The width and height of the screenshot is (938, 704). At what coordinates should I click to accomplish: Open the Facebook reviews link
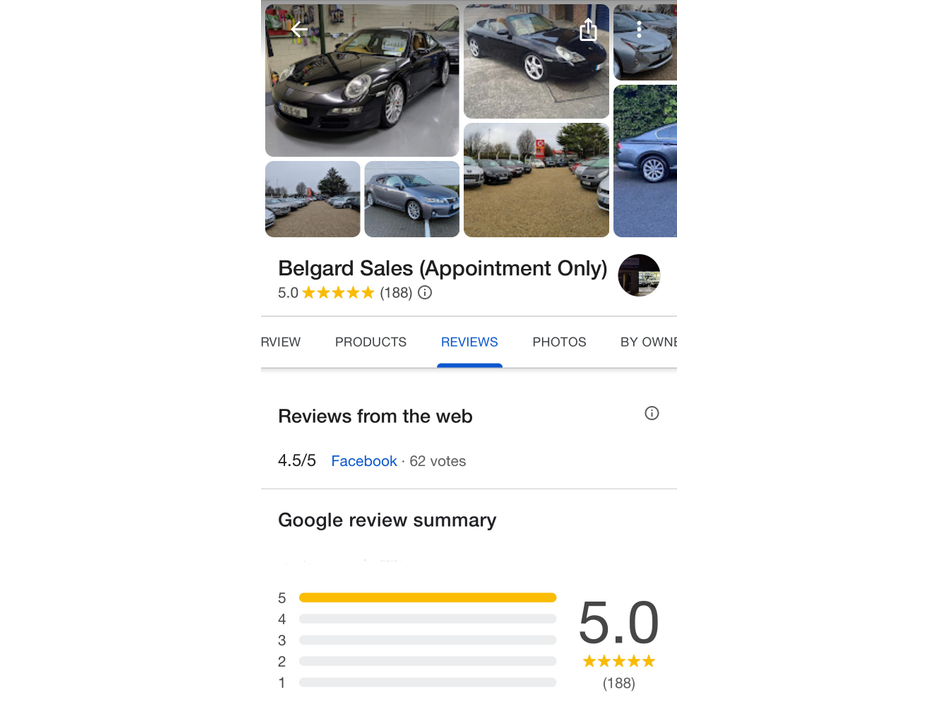point(364,461)
